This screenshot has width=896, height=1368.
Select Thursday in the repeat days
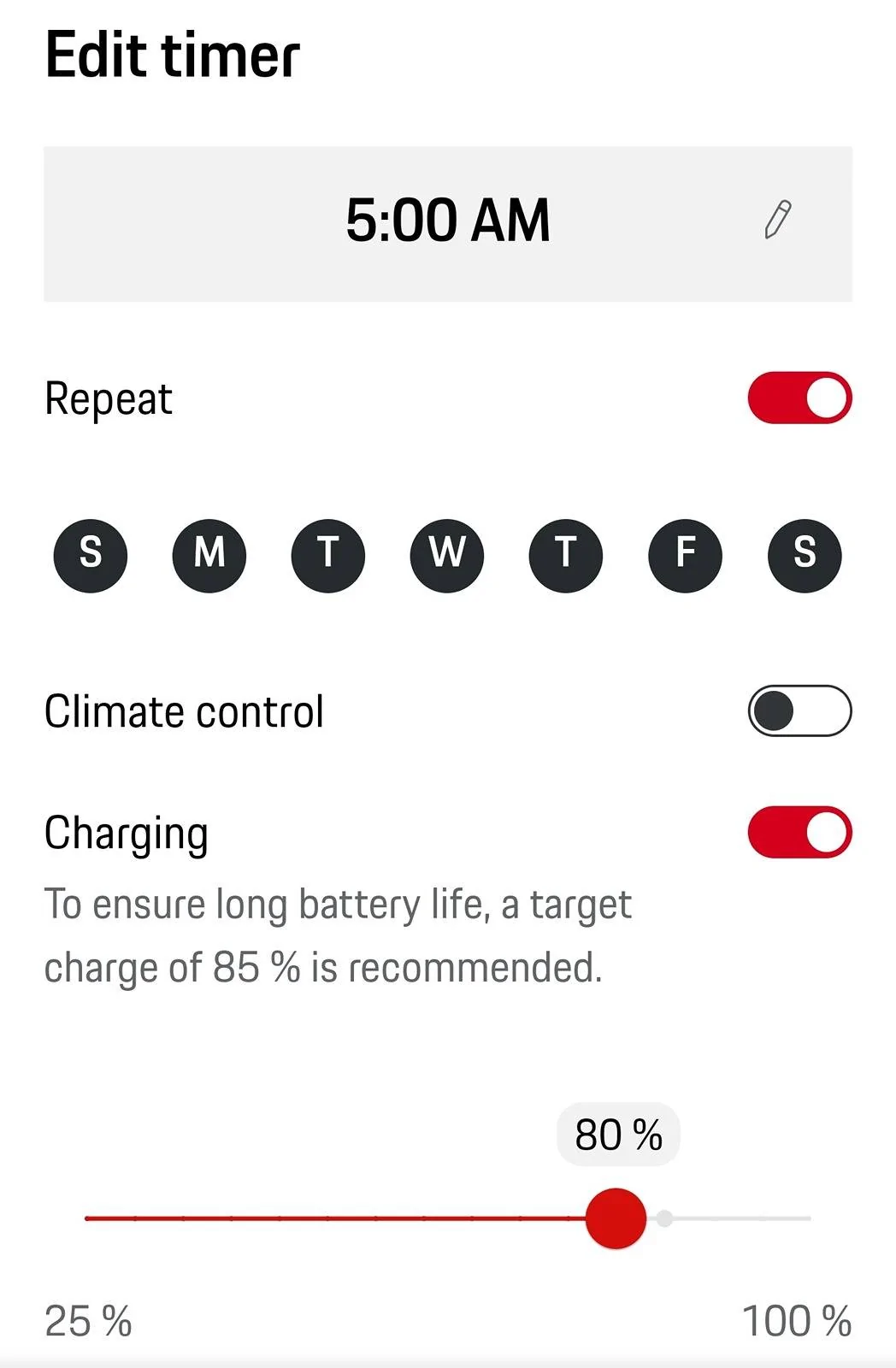pyautogui.click(x=567, y=556)
